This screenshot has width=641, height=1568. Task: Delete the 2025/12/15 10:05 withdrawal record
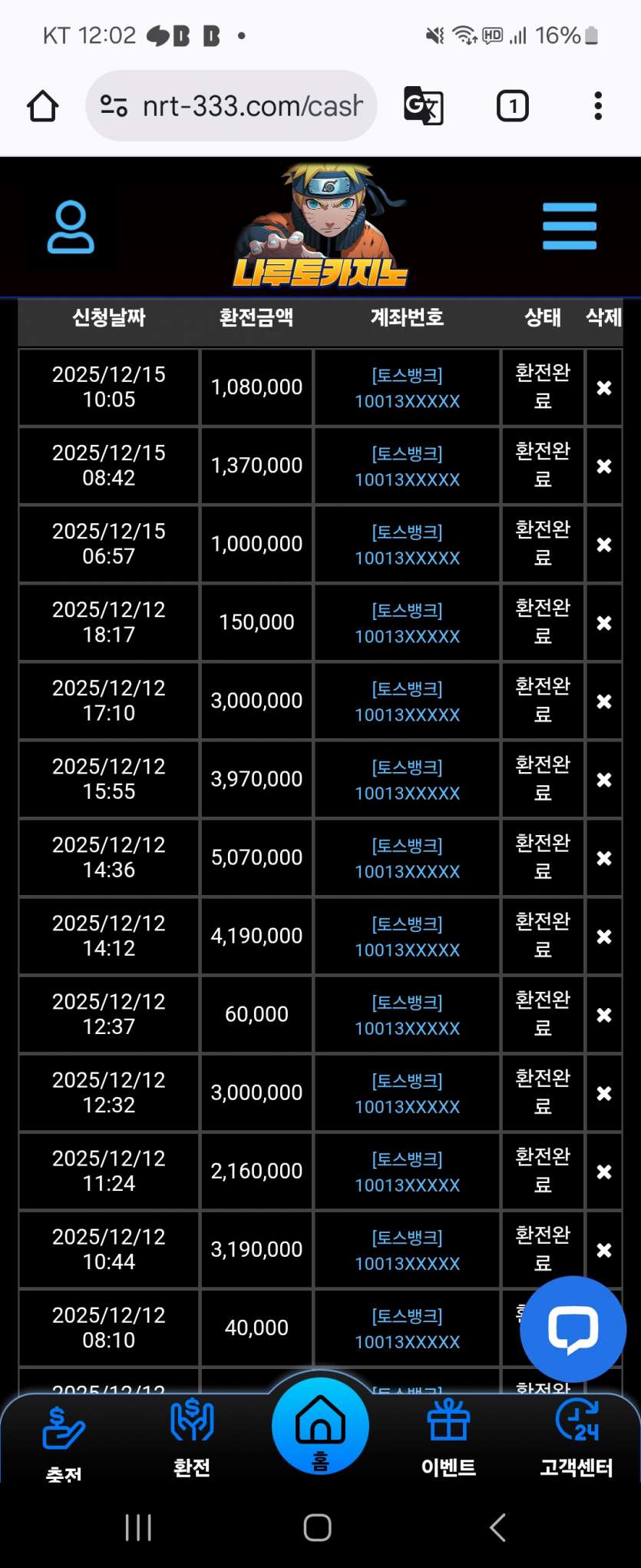pos(604,388)
